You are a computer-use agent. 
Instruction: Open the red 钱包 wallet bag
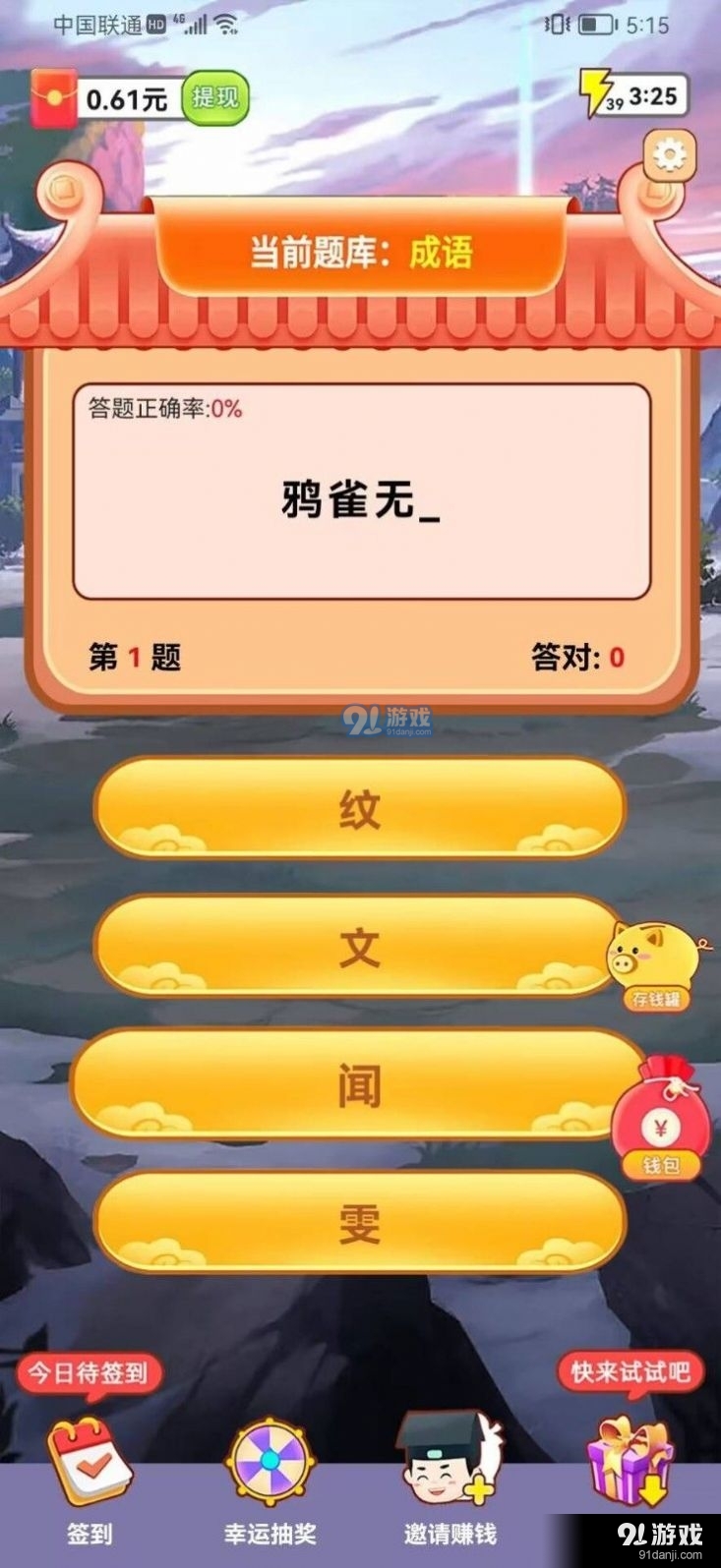pos(660,1118)
